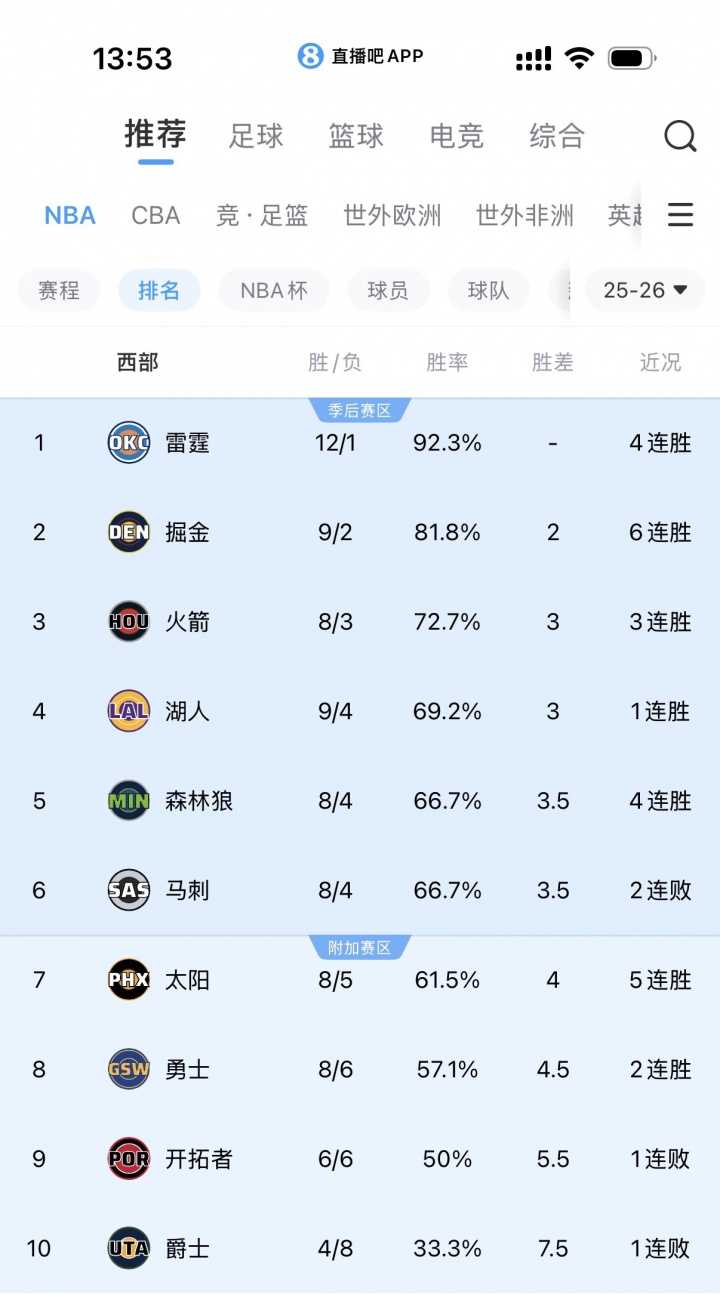Select the 世外非洲 tab
Image resolution: width=720 pixels, height=1294 pixels.
[524, 215]
